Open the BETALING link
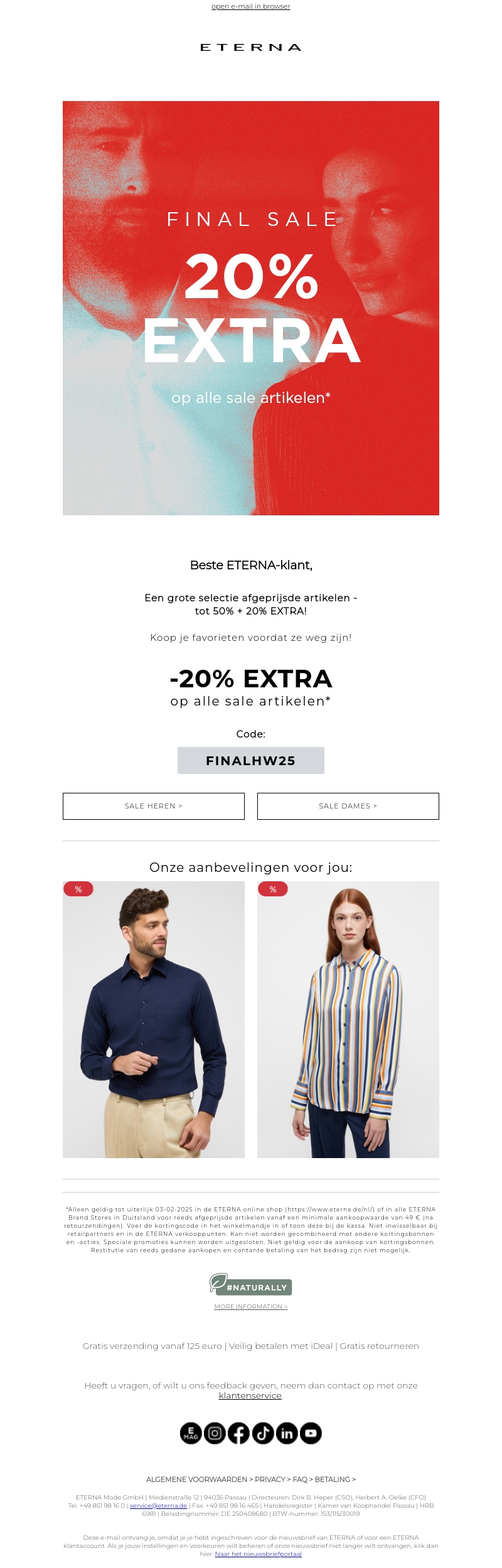Image resolution: width=502 pixels, height=1568 pixels. tap(334, 1479)
